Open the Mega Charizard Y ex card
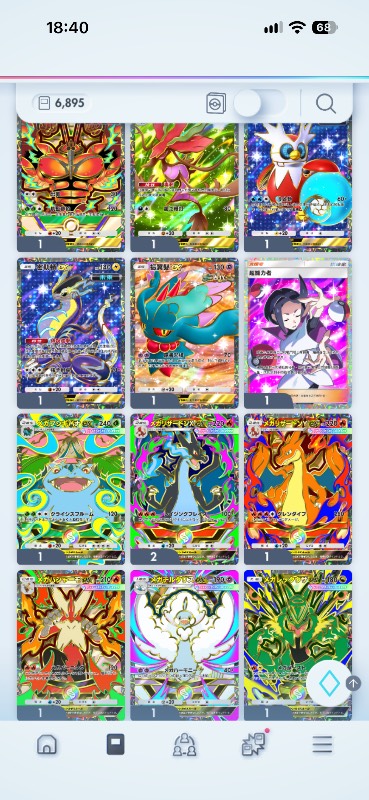The image size is (369, 800). point(298,489)
